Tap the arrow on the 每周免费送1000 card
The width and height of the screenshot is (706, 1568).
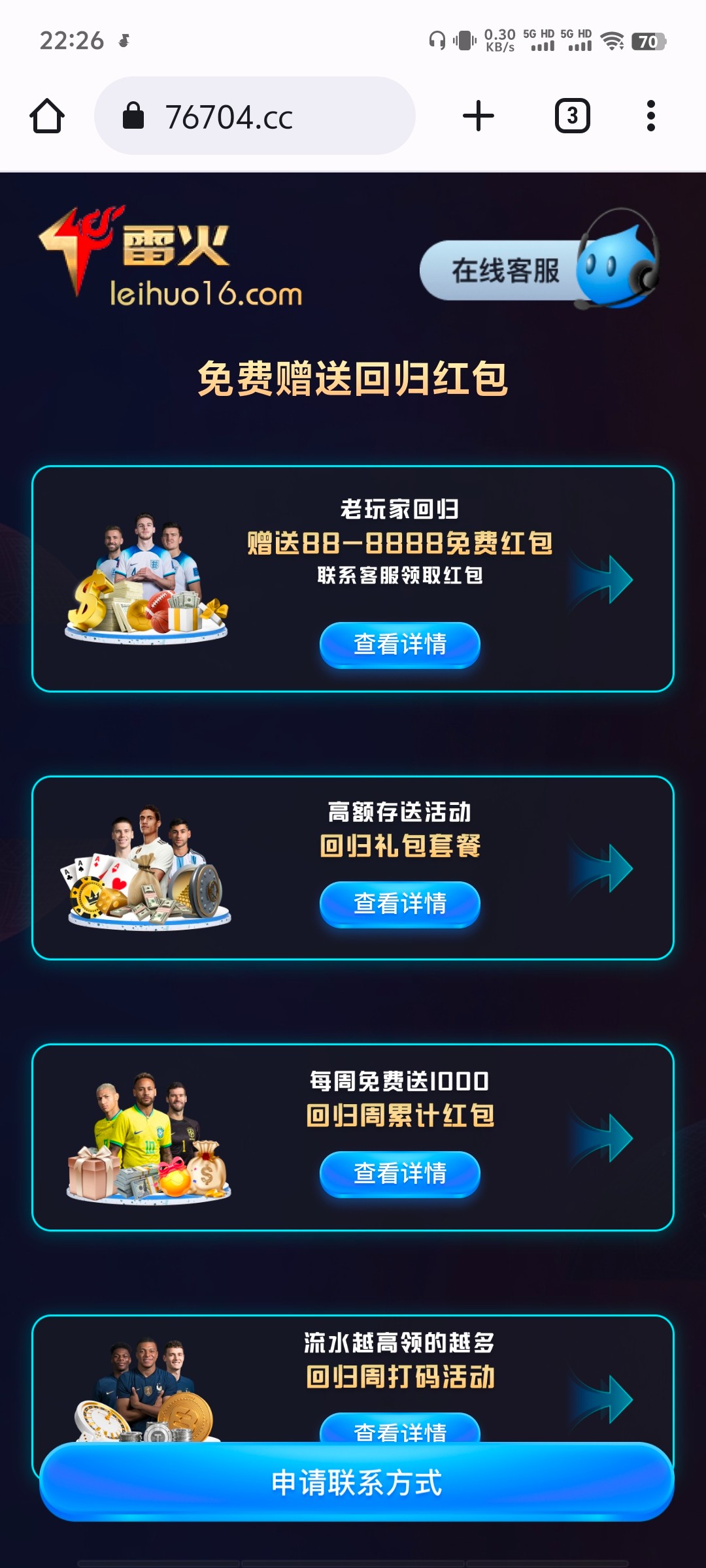(x=608, y=1137)
